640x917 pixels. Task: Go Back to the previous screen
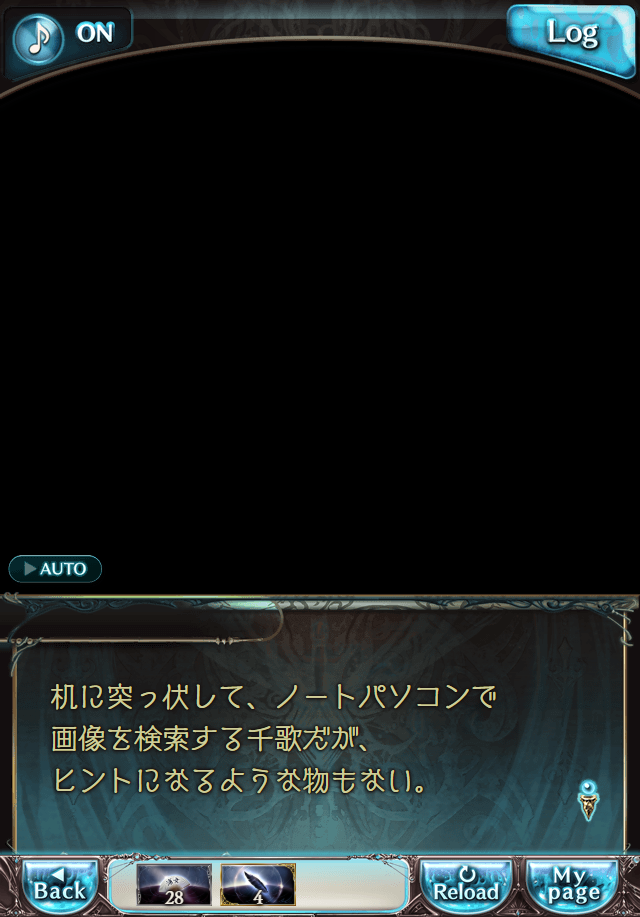[x=59, y=883]
